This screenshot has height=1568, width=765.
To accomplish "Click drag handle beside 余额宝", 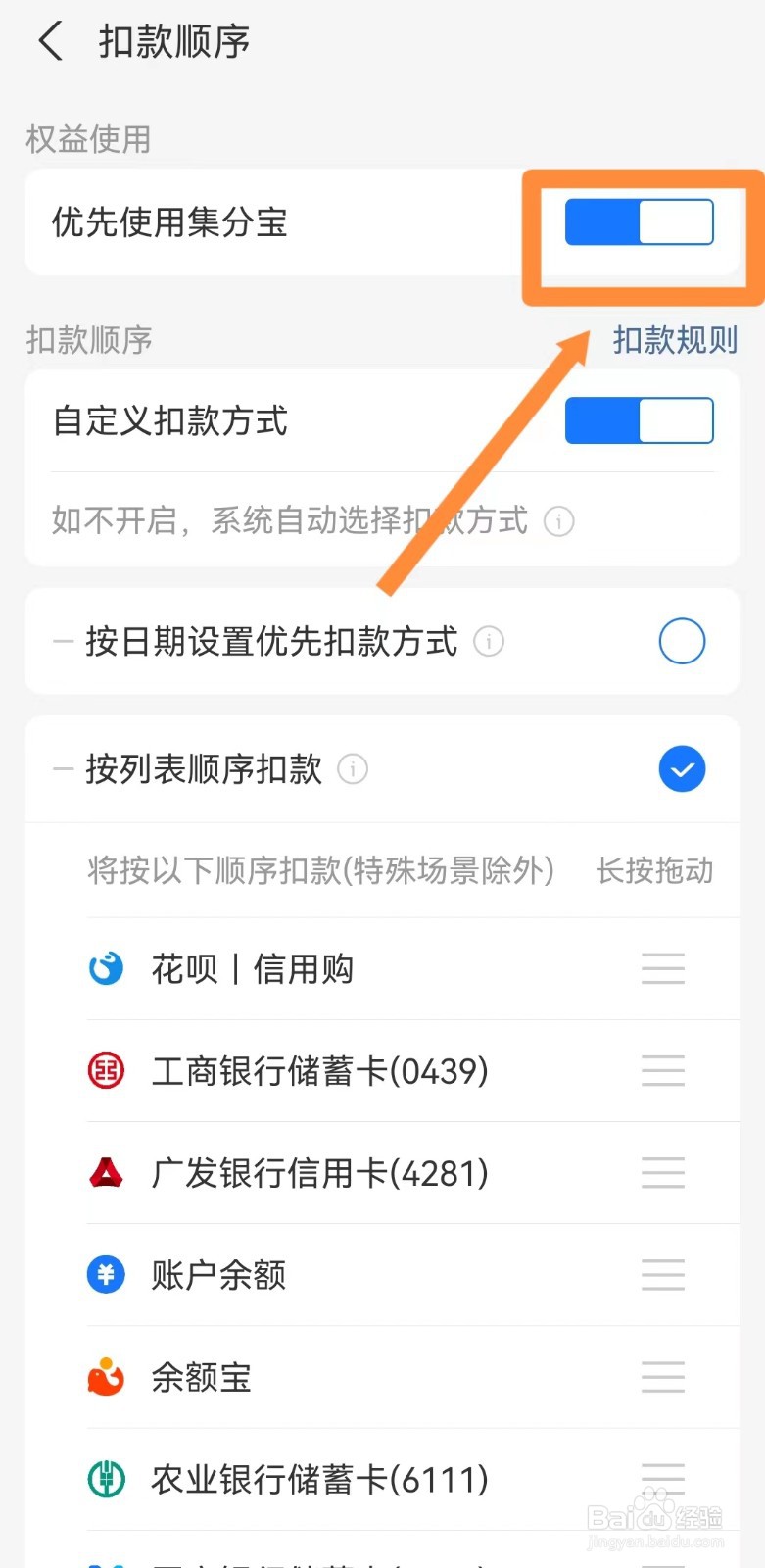I will pos(663,1378).
